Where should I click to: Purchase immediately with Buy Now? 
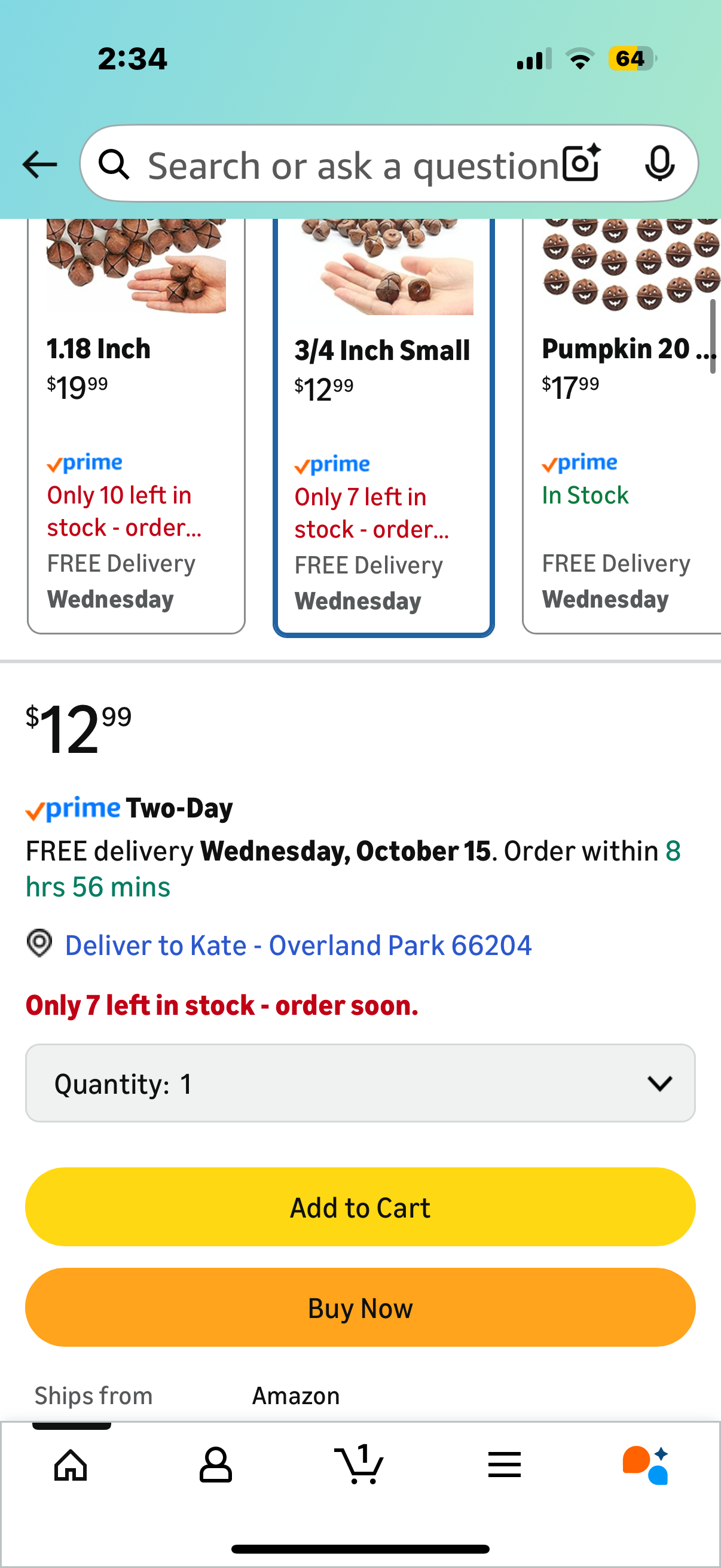click(x=360, y=1308)
